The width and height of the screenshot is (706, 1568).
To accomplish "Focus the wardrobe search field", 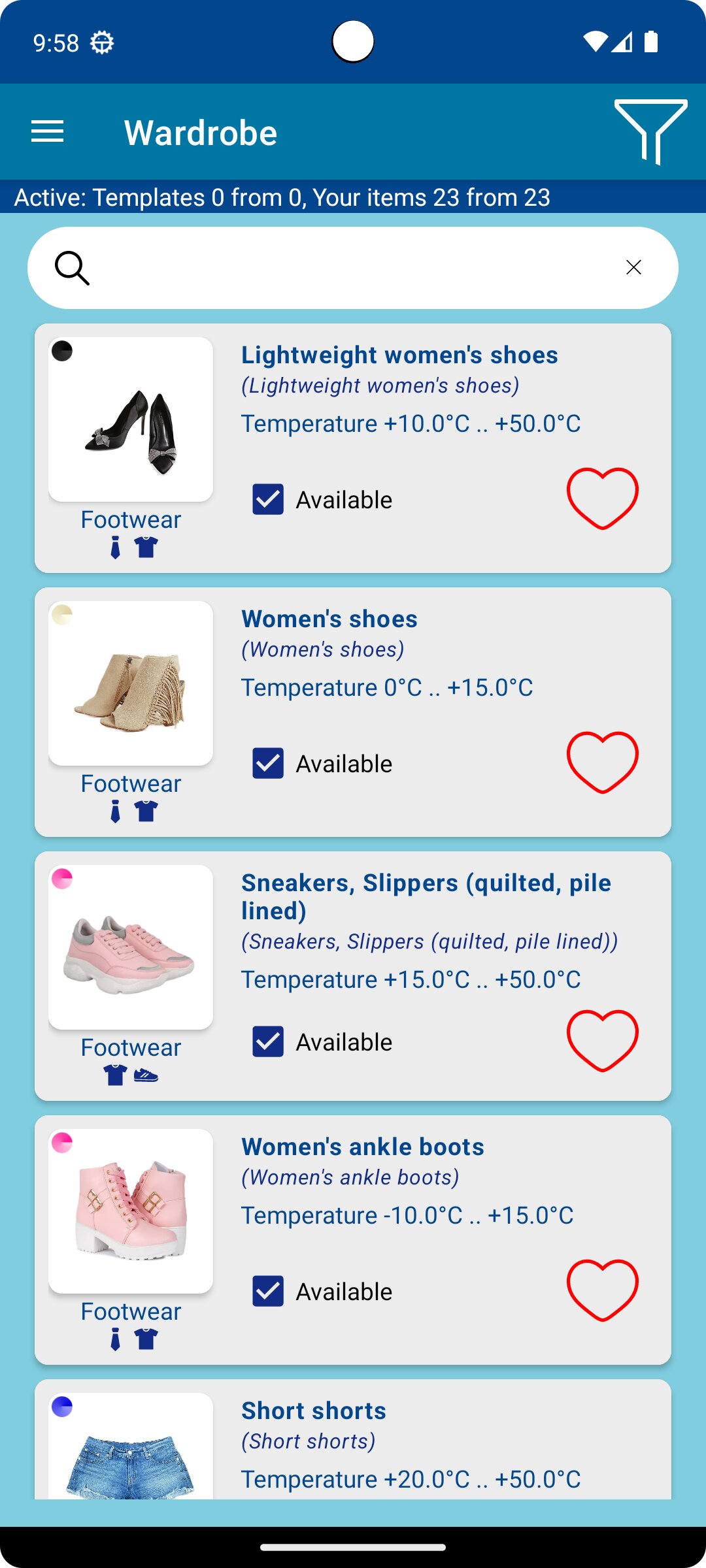I will 353,268.
